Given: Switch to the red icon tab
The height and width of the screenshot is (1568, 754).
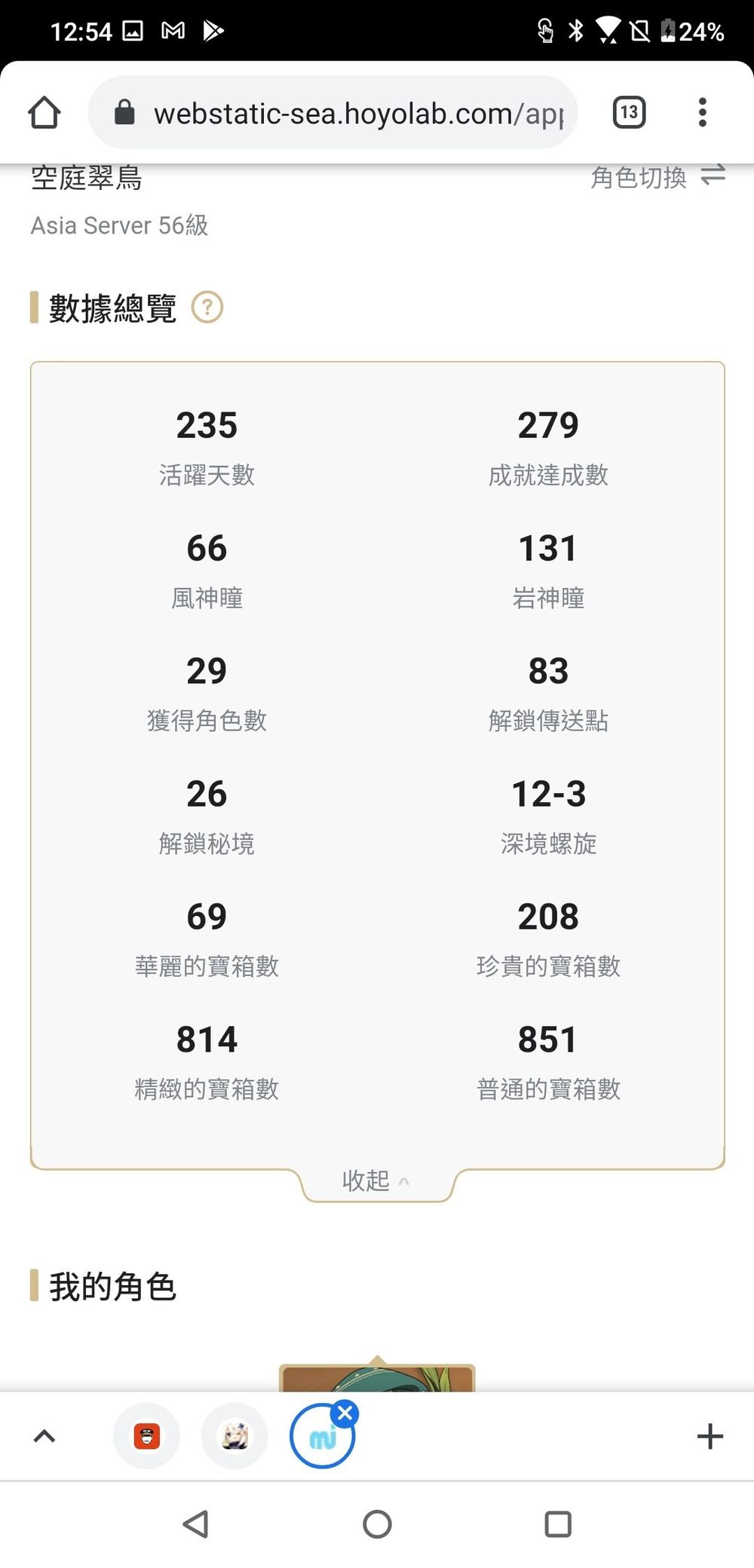Looking at the screenshot, I should pos(147,1436).
